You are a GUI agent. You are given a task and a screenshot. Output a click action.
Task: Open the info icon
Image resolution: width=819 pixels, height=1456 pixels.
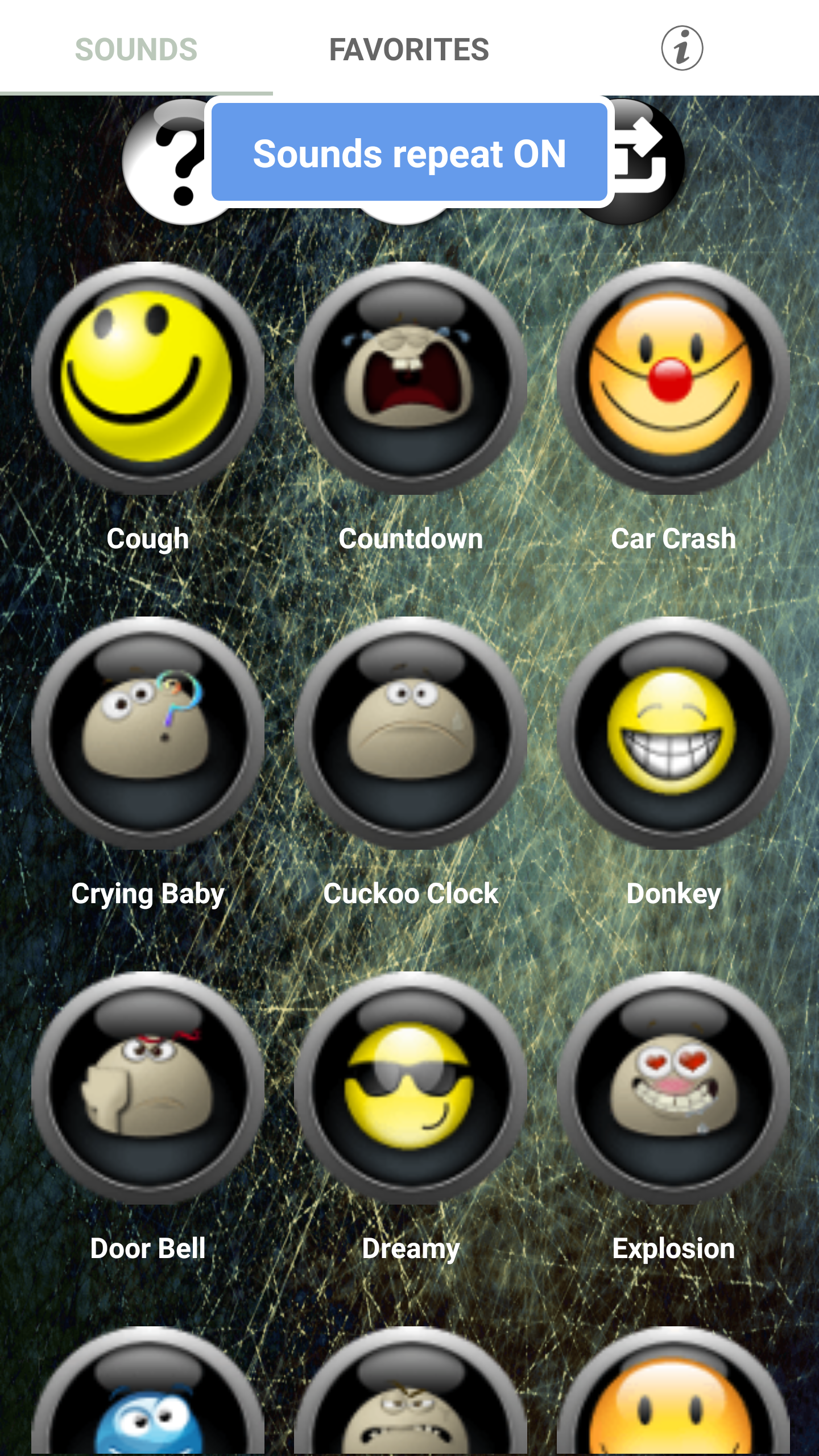[x=682, y=48]
